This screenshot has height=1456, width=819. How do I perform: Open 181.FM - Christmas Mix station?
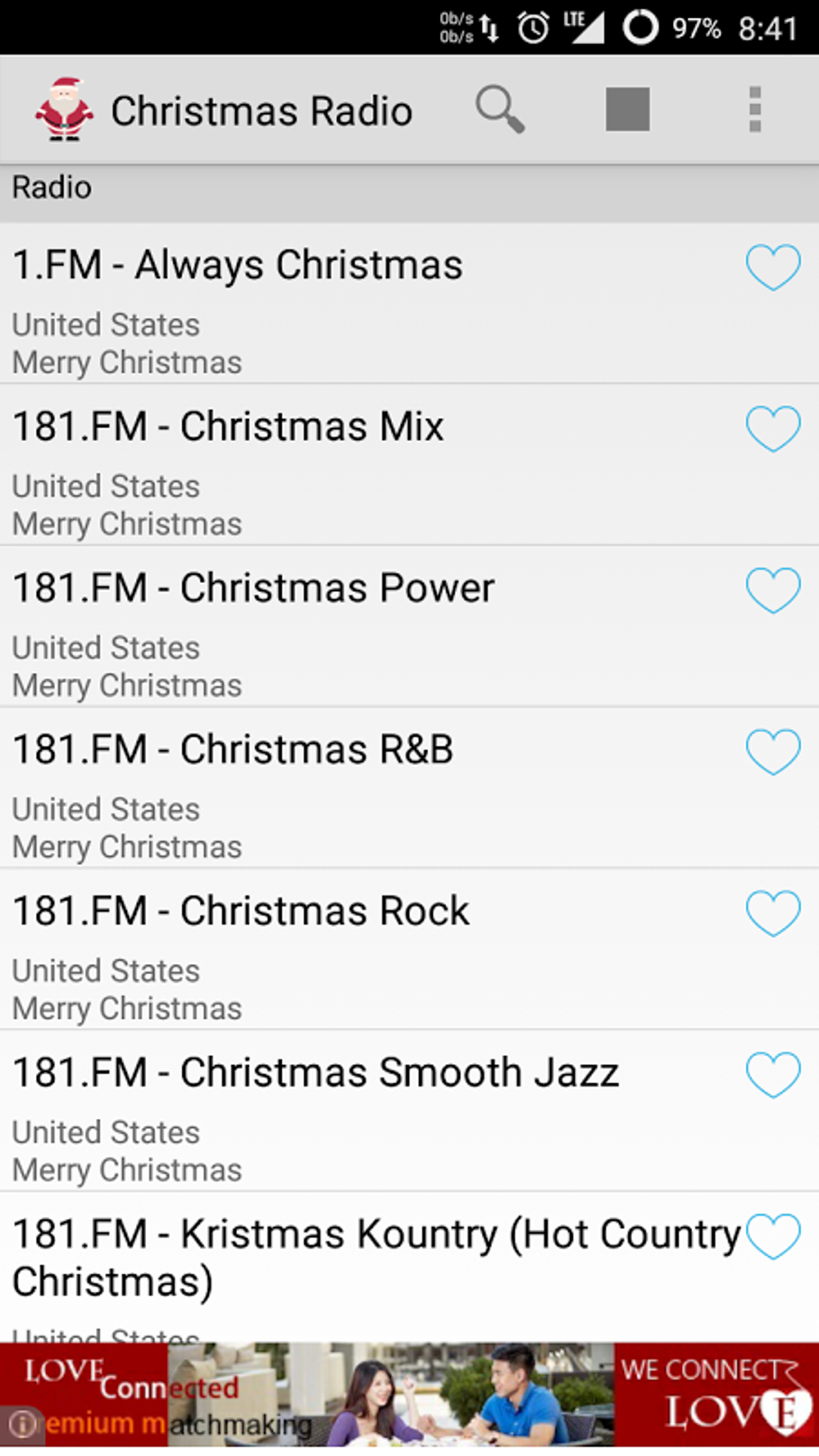coord(321,466)
